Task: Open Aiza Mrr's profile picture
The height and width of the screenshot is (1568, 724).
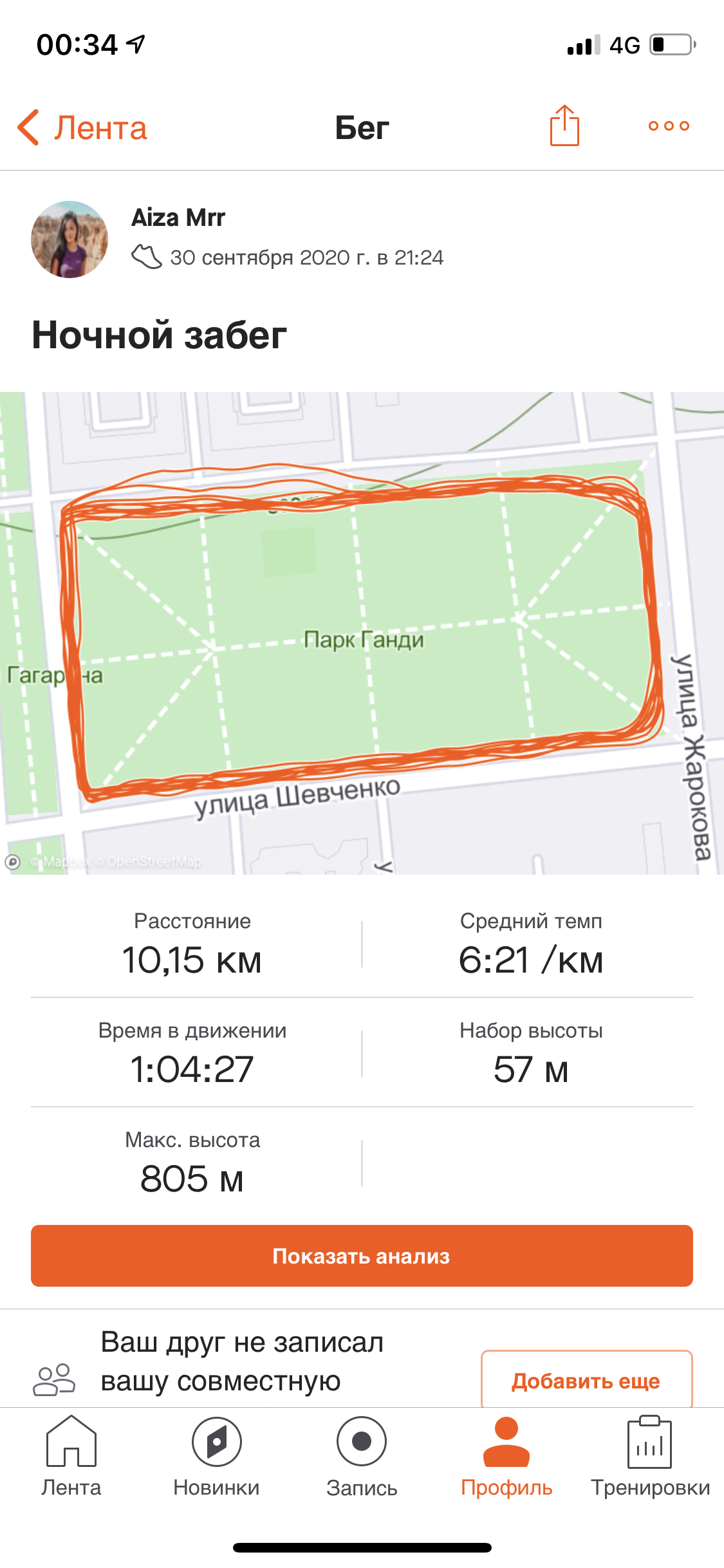Action: (70, 239)
